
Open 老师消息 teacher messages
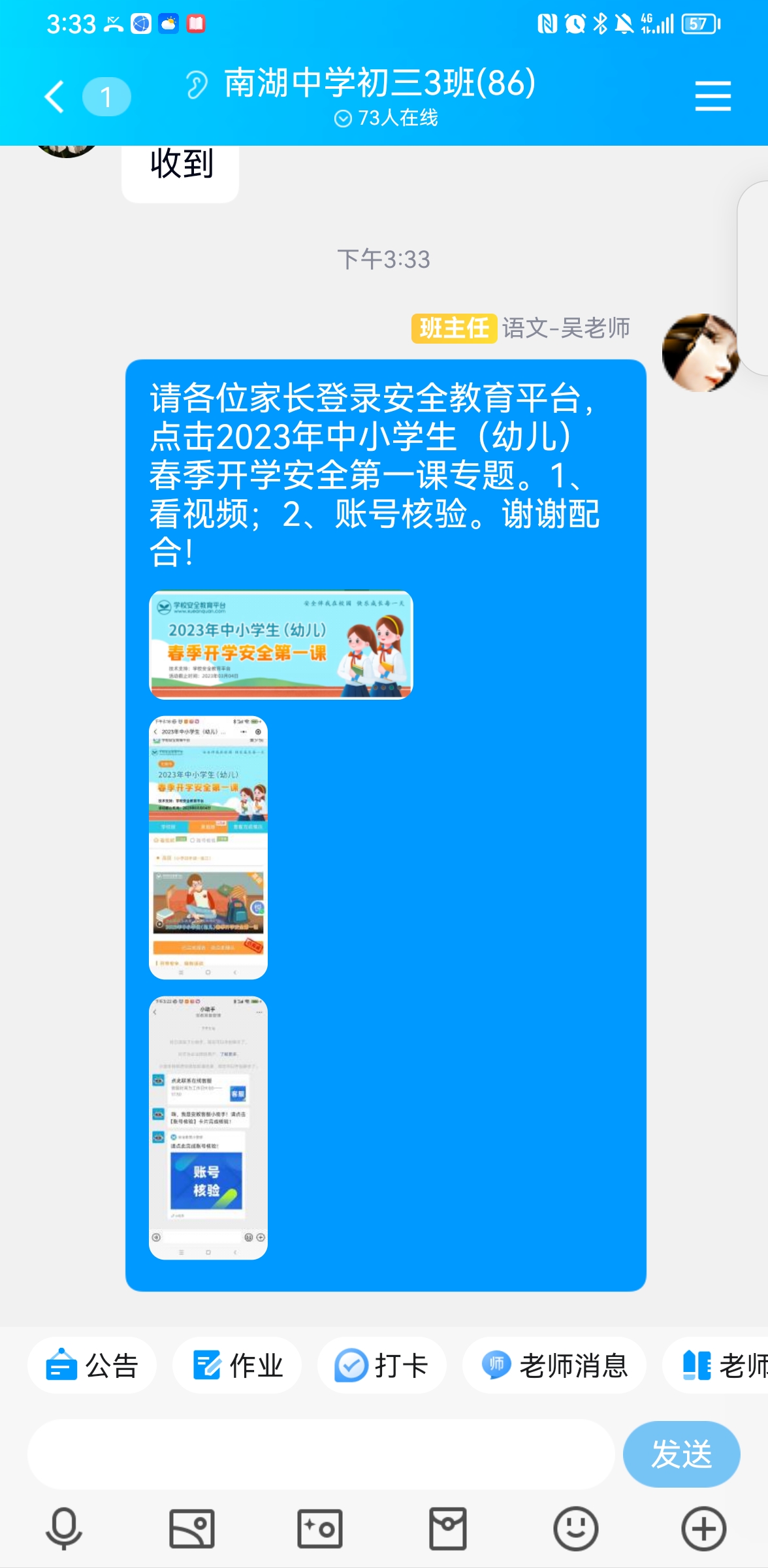tap(554, 1365)
